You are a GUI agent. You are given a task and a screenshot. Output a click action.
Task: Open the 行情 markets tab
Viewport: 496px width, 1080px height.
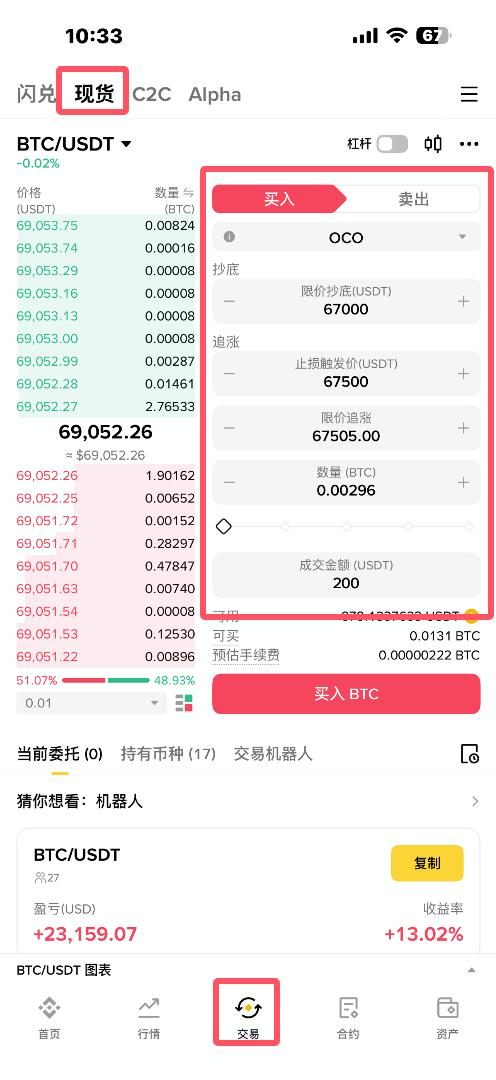point(149,1017)
